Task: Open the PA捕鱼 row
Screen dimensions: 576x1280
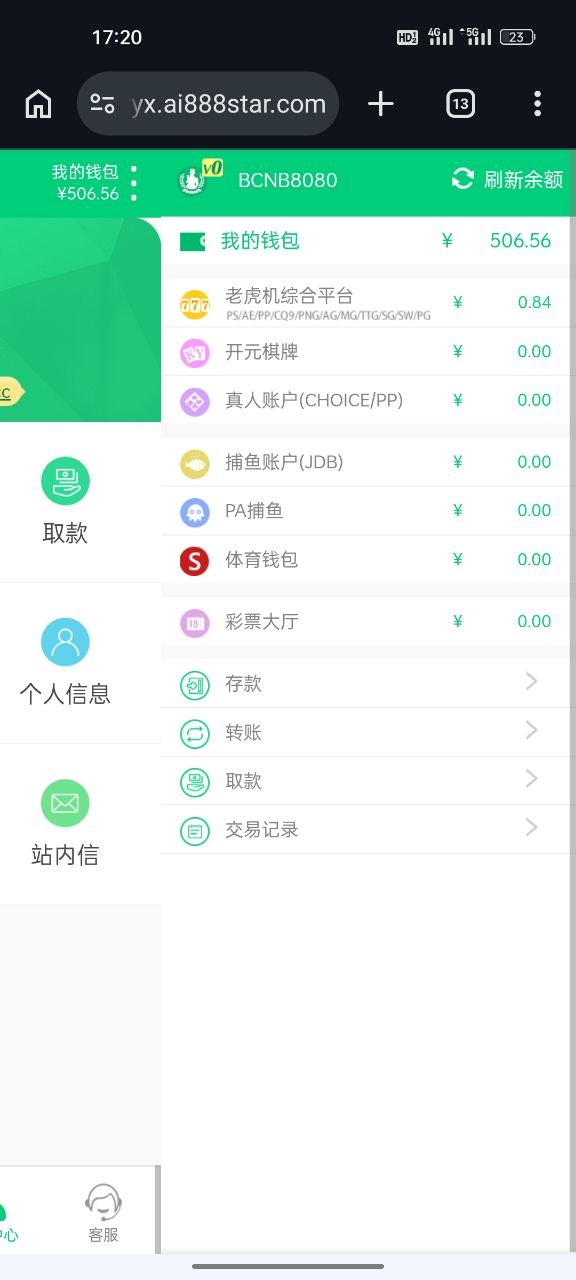Action: [x=366, y=511]
